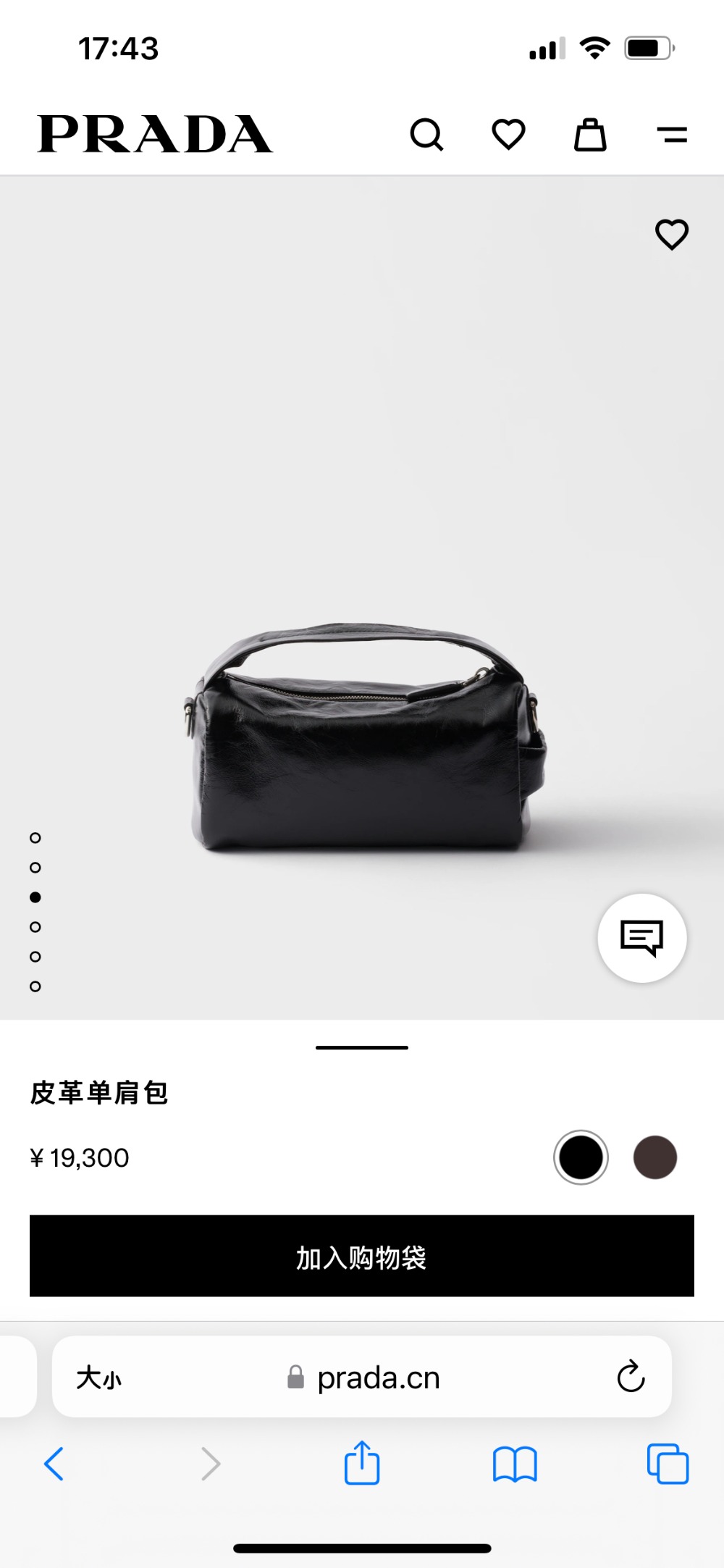
Task: Jump to first image indicator dot
Action: 35,838
